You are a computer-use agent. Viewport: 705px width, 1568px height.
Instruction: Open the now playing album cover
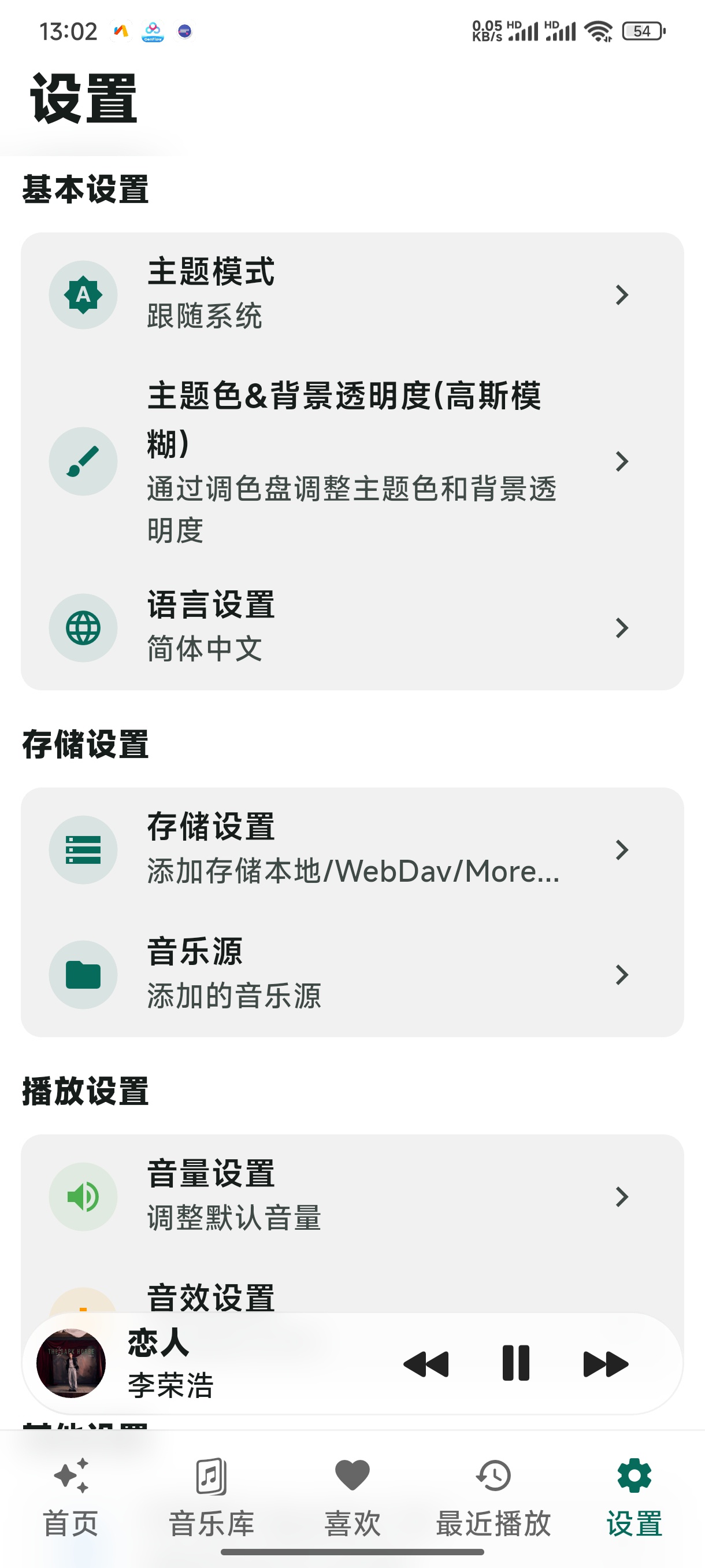71,1363
